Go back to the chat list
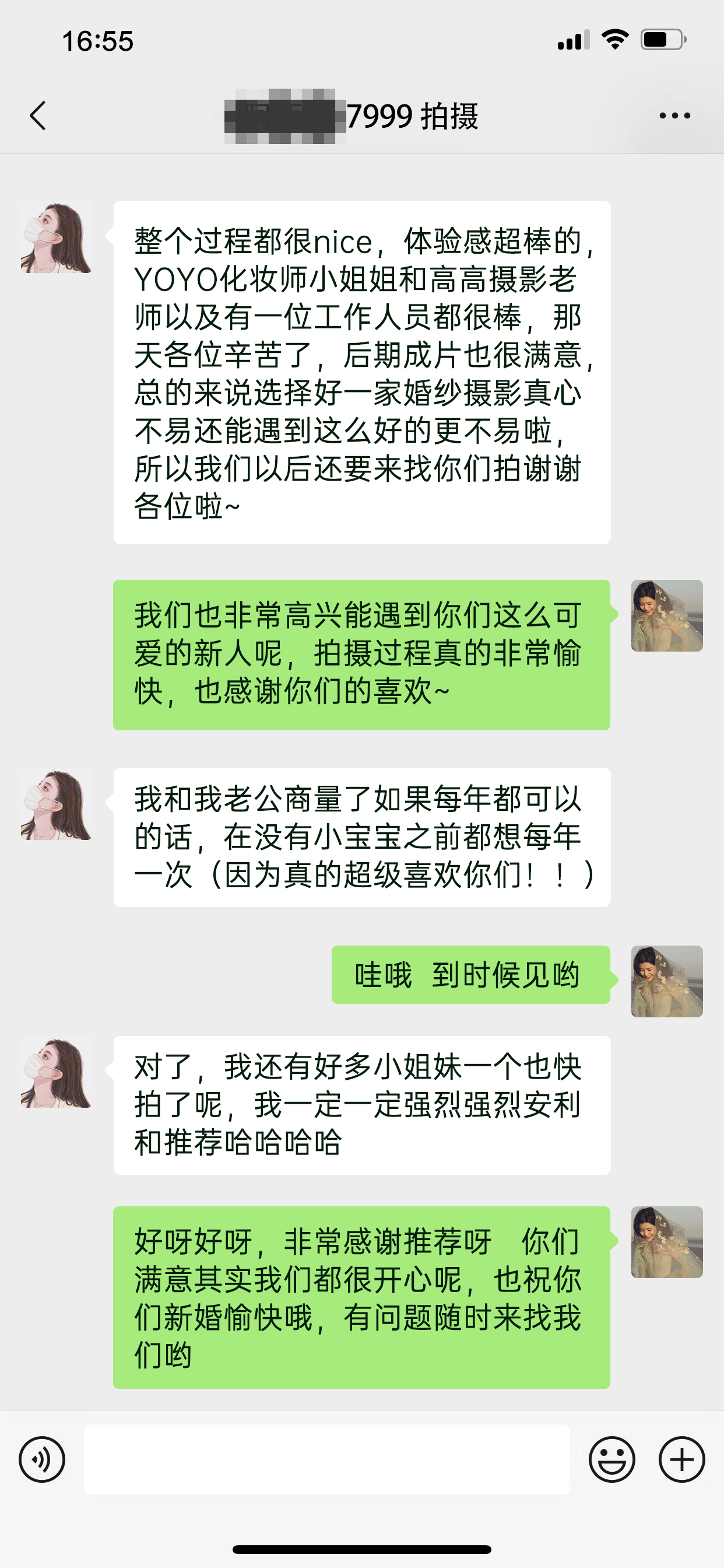The image size is (724, 1568). tap(38, 116)
